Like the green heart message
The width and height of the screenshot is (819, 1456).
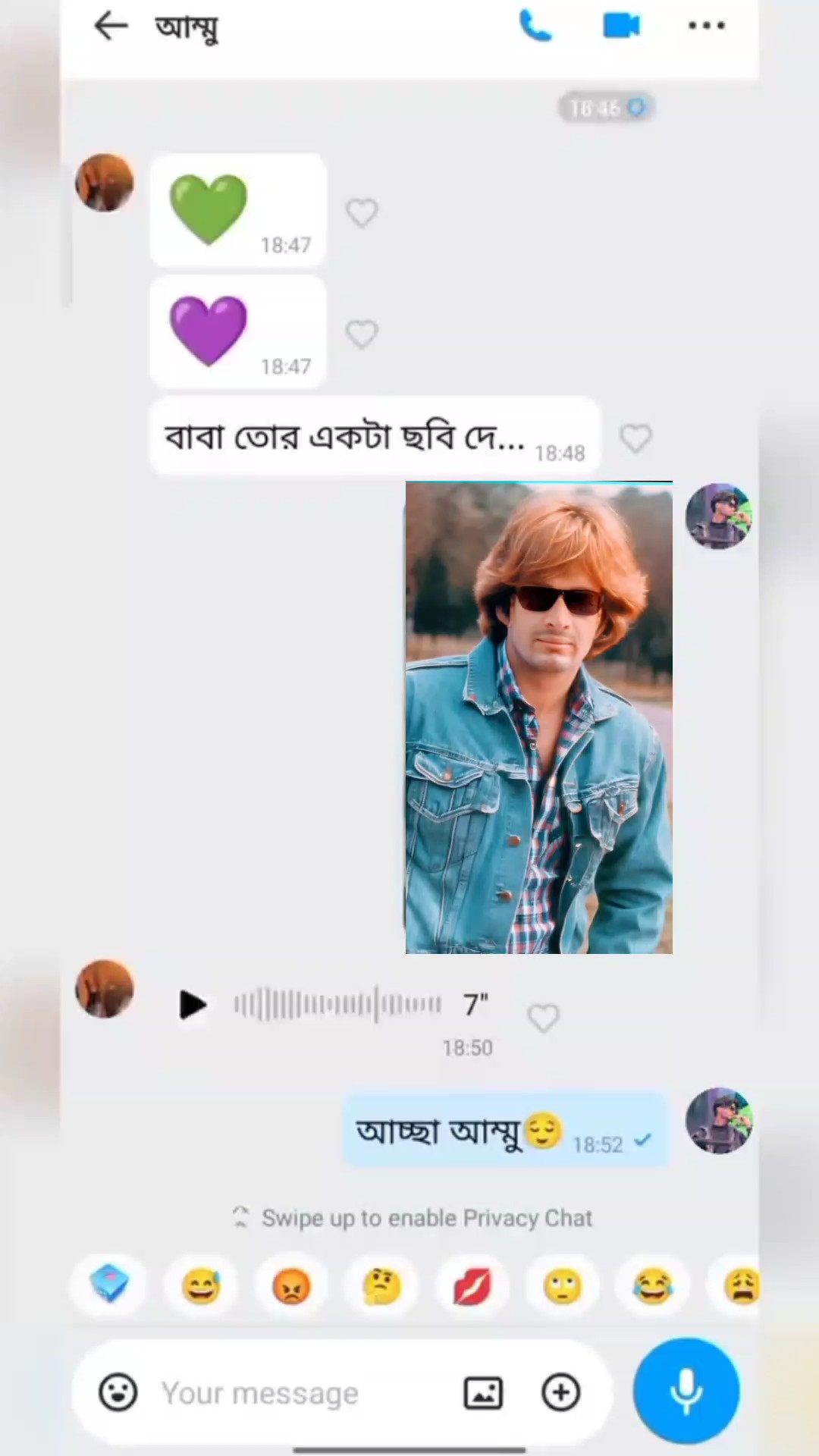coord(362,213)
